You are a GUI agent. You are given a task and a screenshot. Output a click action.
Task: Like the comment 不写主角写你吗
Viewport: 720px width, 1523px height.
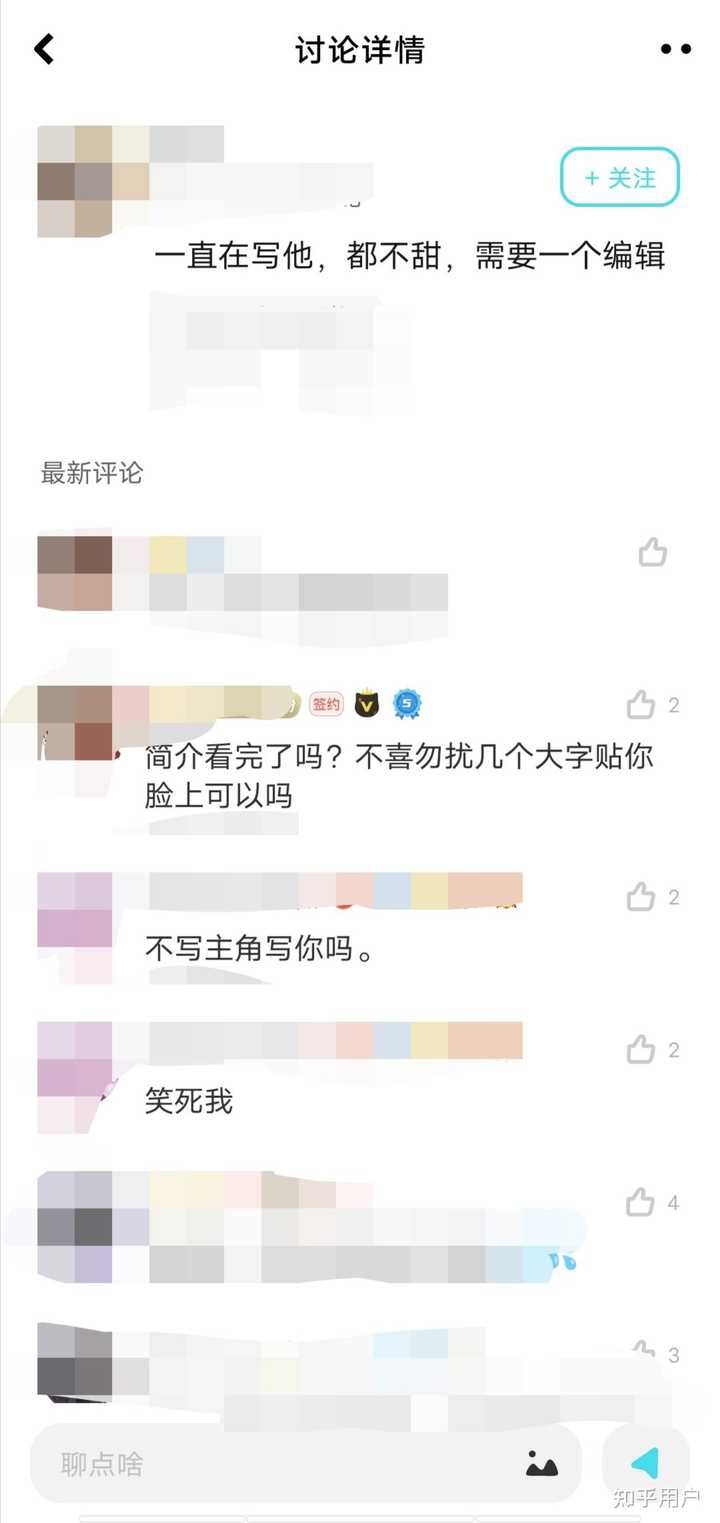coord(641,898)
